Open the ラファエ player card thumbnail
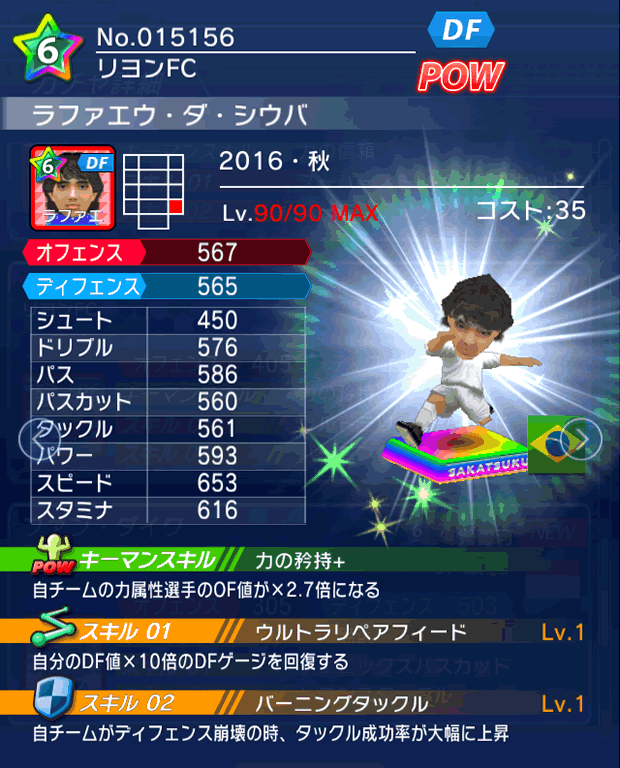 (72, 187)
